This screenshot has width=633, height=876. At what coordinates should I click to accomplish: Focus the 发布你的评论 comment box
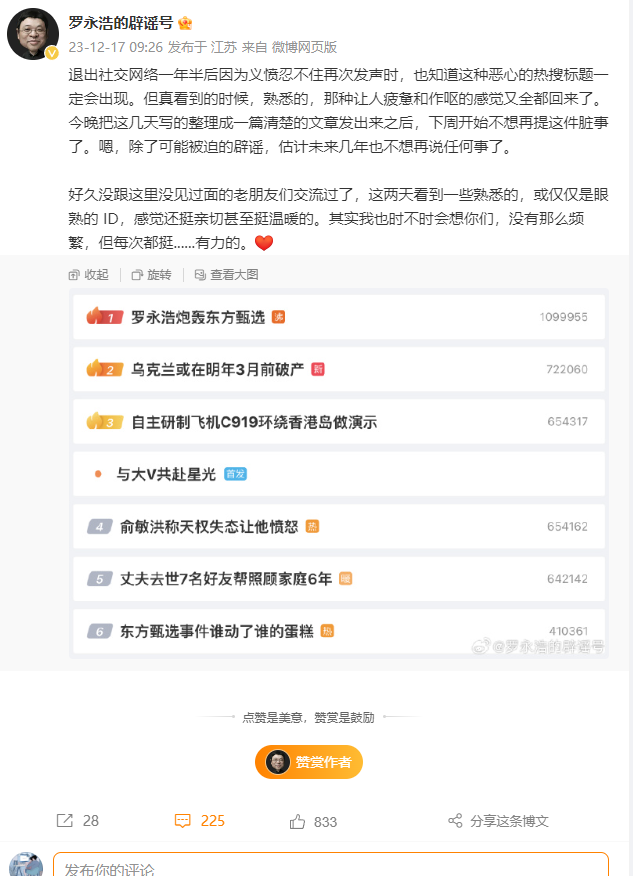click(330, 867)
